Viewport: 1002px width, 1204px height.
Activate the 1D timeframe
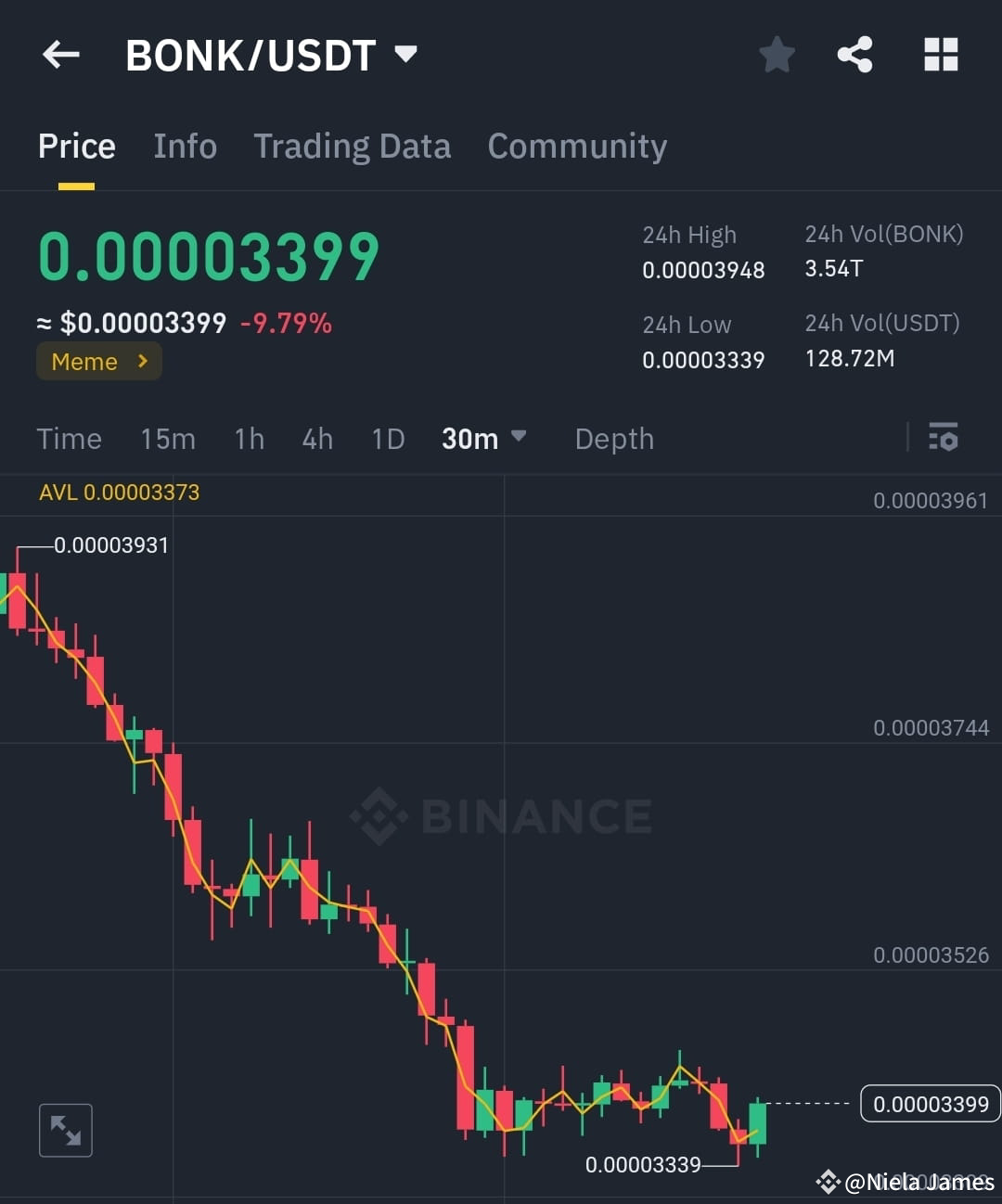pos(388,439)
